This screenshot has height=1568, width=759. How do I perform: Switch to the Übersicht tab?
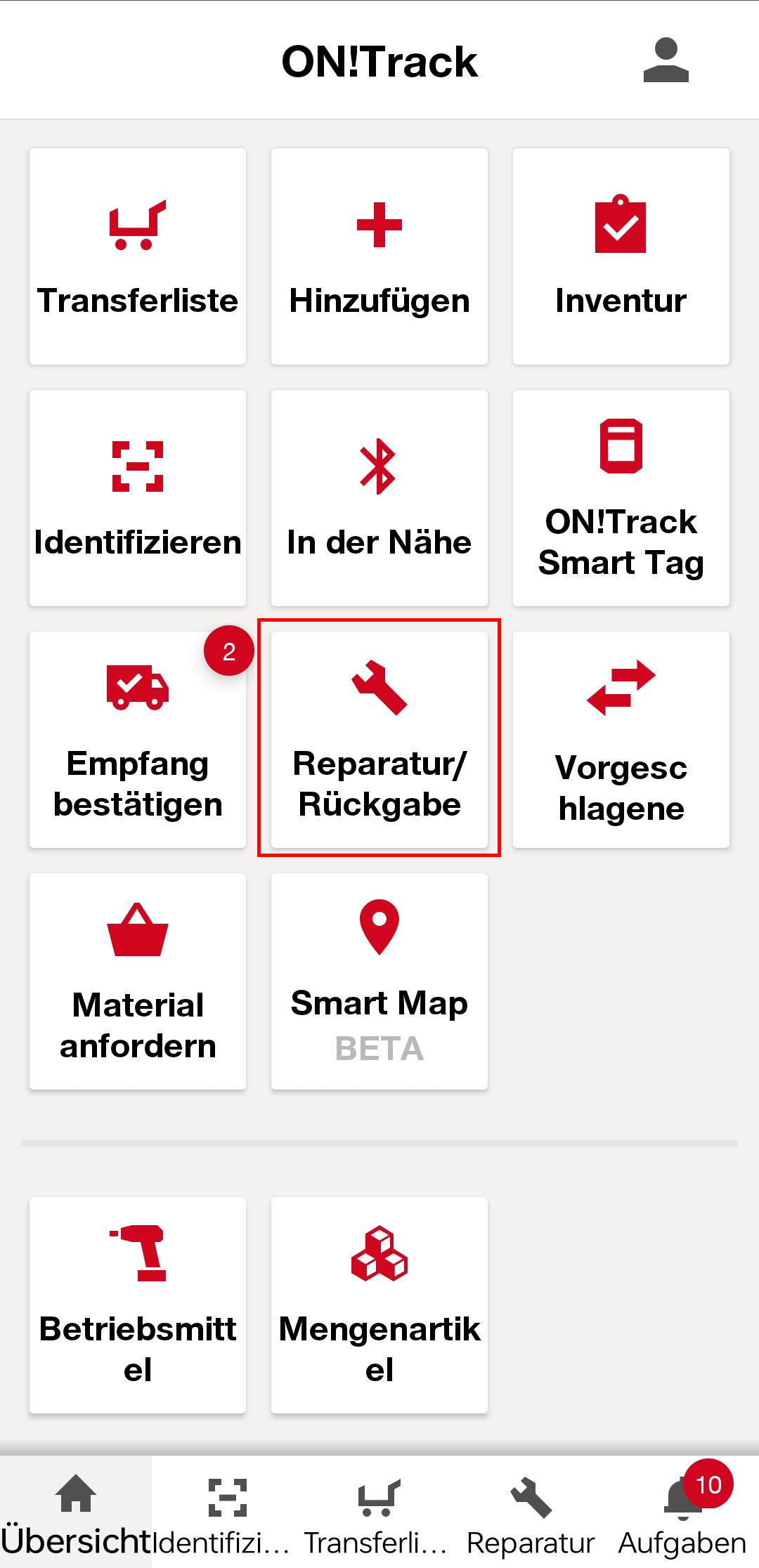(76, 1512)
